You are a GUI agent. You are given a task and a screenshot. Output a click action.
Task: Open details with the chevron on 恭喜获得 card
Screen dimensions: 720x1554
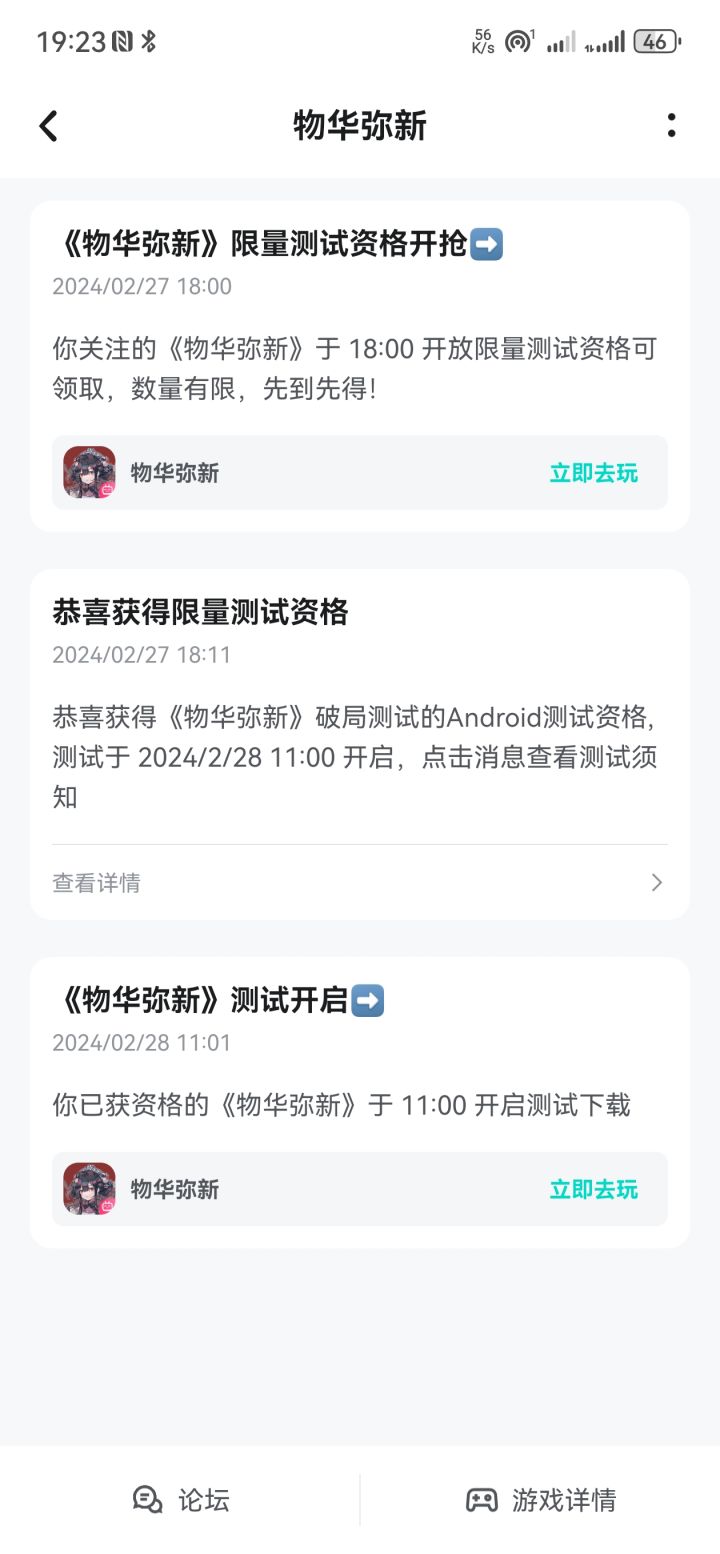(x=656, y=882)
